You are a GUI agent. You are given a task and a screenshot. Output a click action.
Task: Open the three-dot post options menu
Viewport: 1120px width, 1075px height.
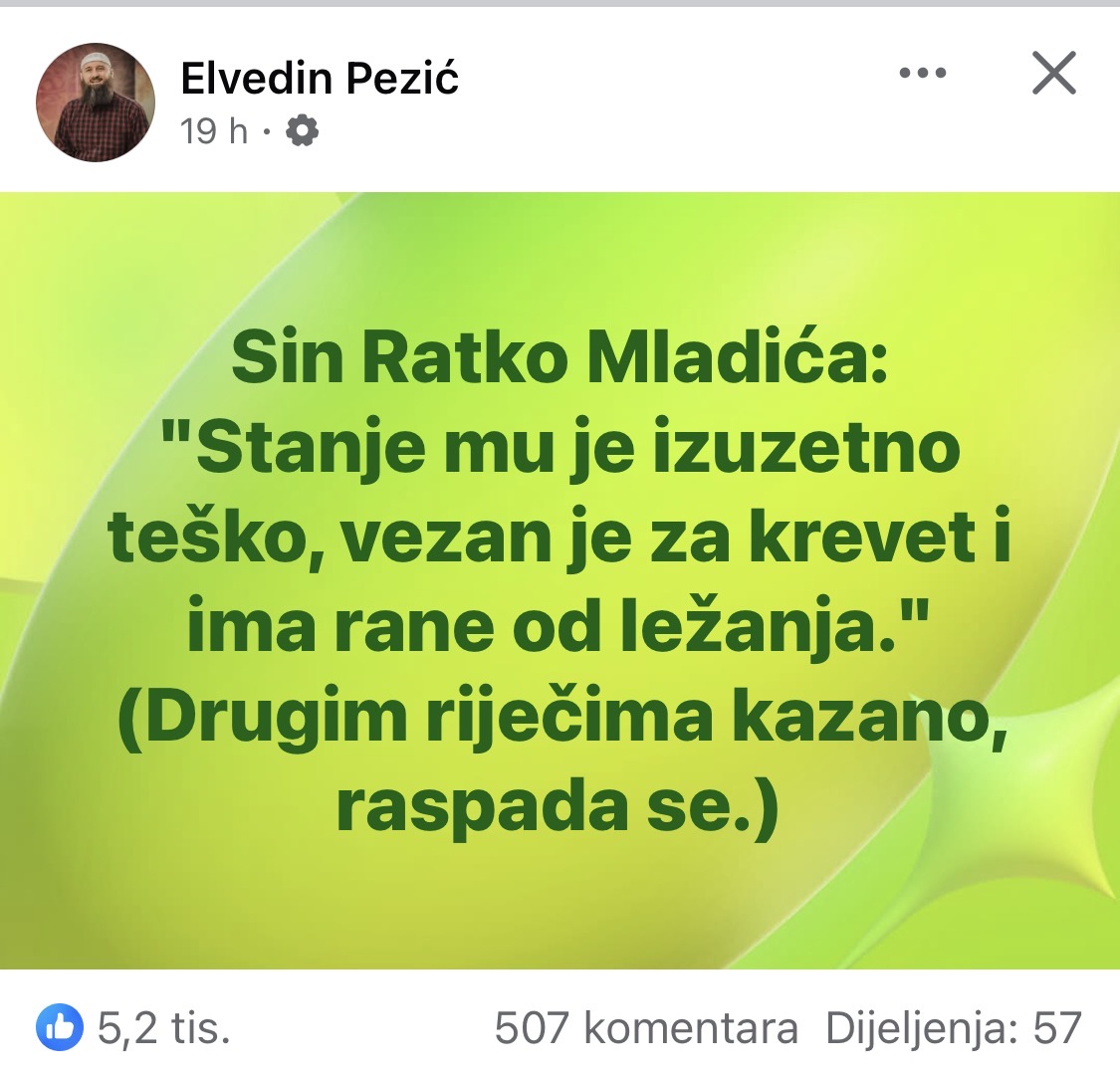922,74
